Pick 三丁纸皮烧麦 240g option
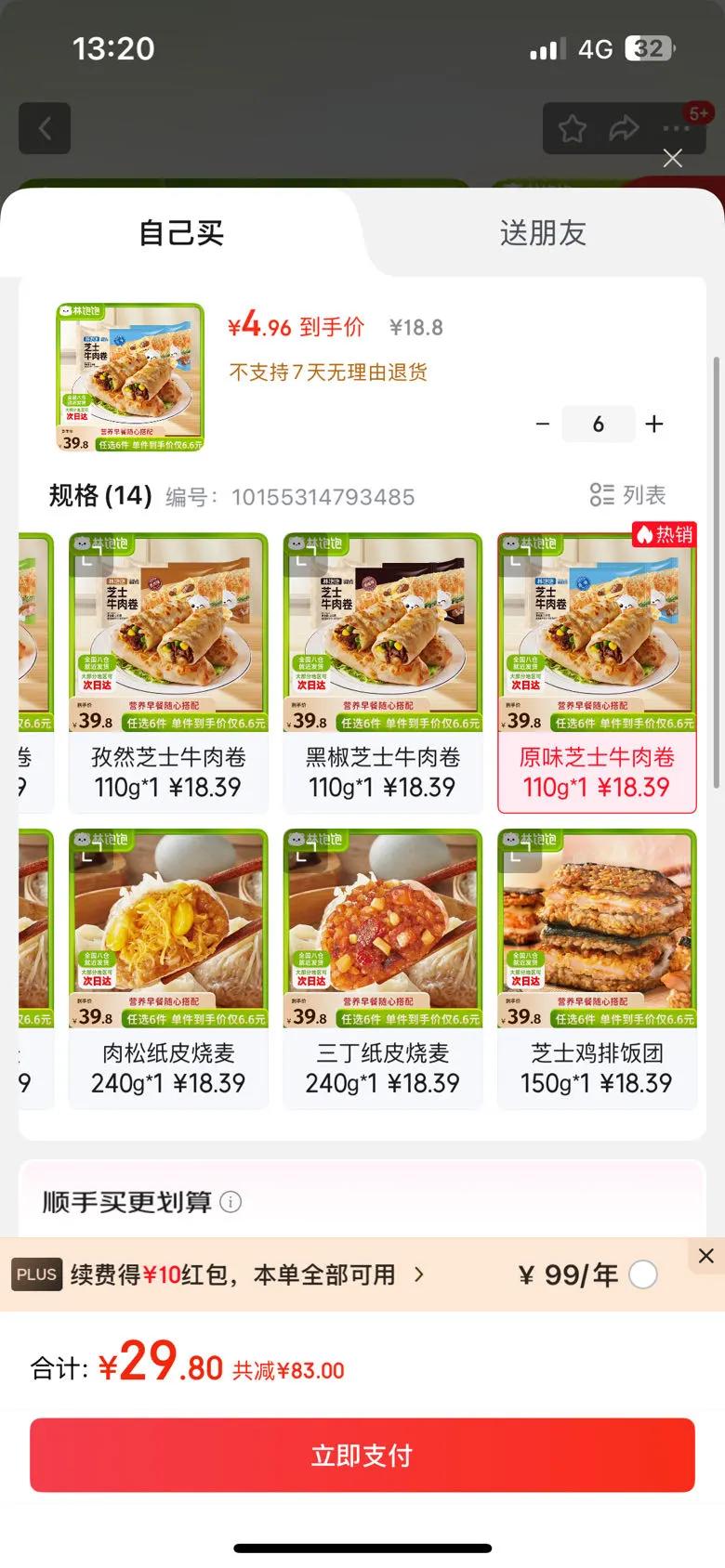 click(x=383, y=969)
